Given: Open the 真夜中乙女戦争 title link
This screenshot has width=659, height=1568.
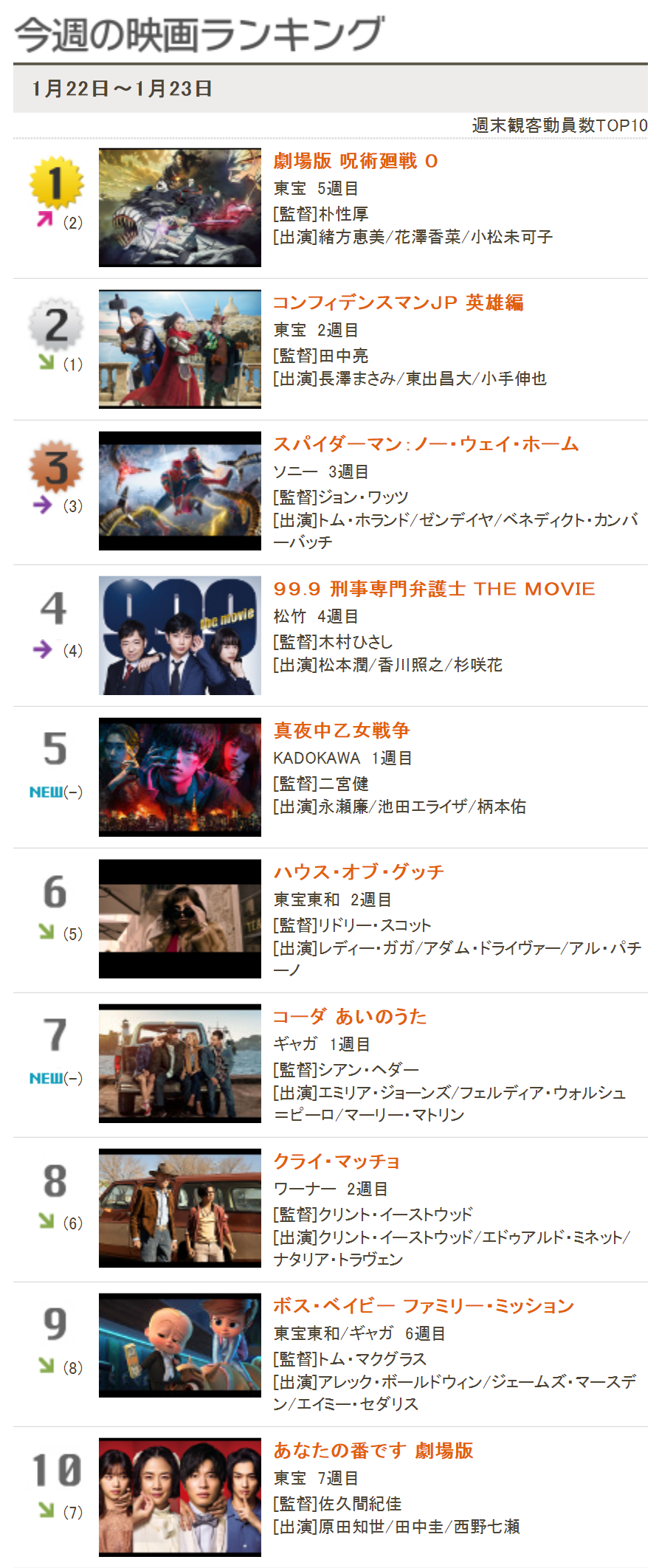Looking at the screenshot, I should point(342,731).
